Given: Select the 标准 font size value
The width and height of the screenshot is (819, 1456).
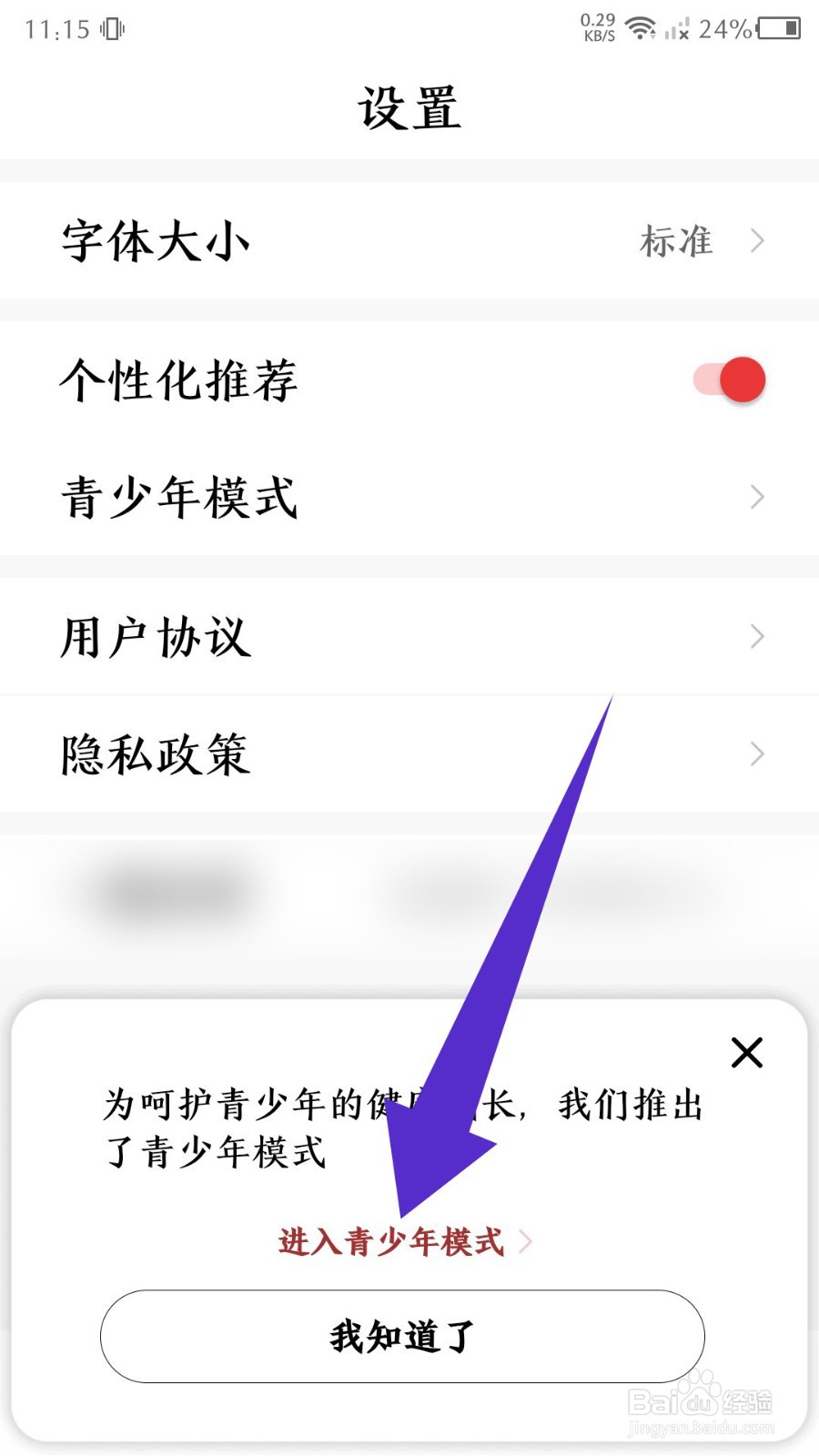Looking at the screenshot, I should coord(676,240).
